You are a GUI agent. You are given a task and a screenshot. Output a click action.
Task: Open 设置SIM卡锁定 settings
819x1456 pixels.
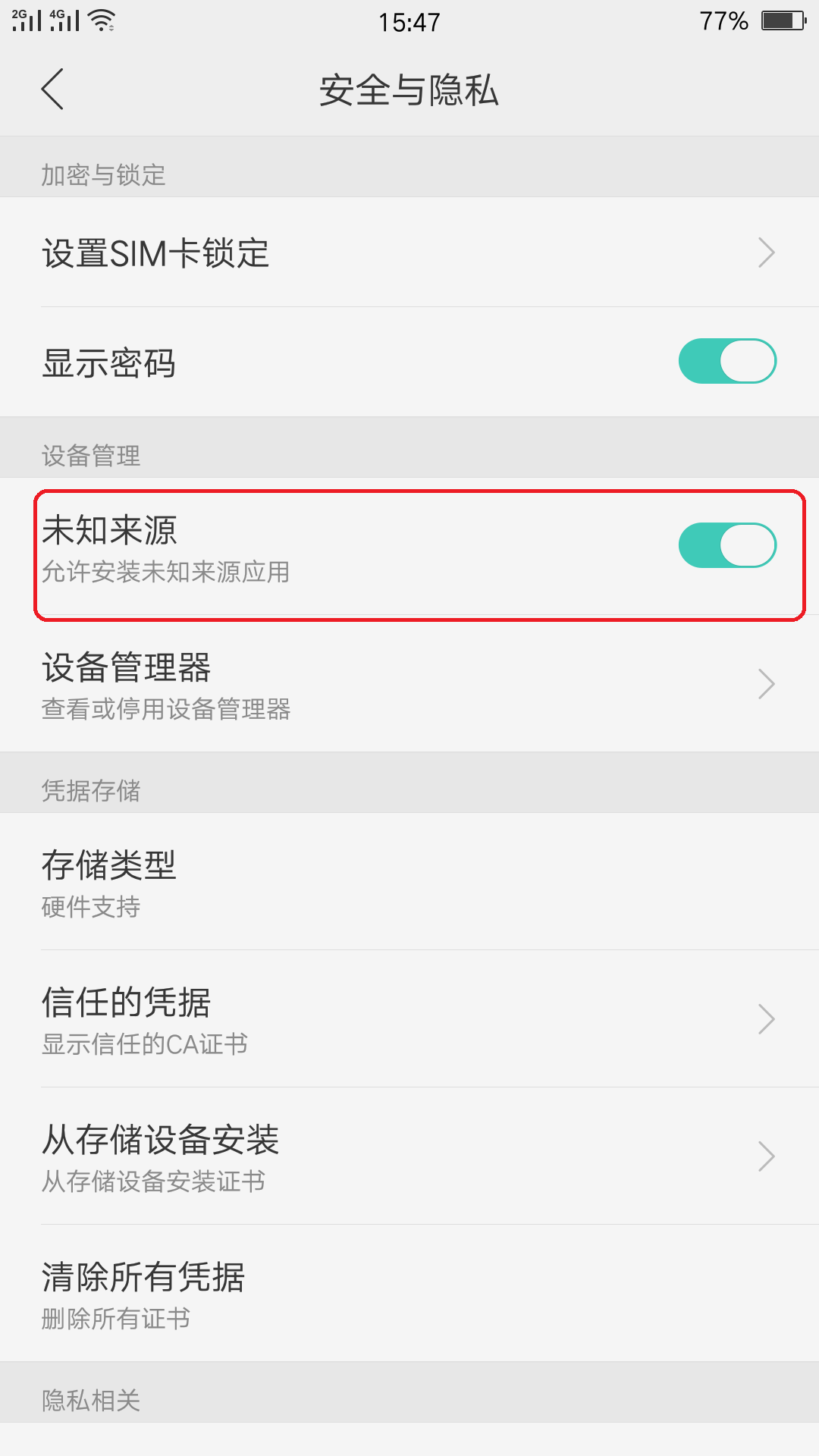(409, 253)
